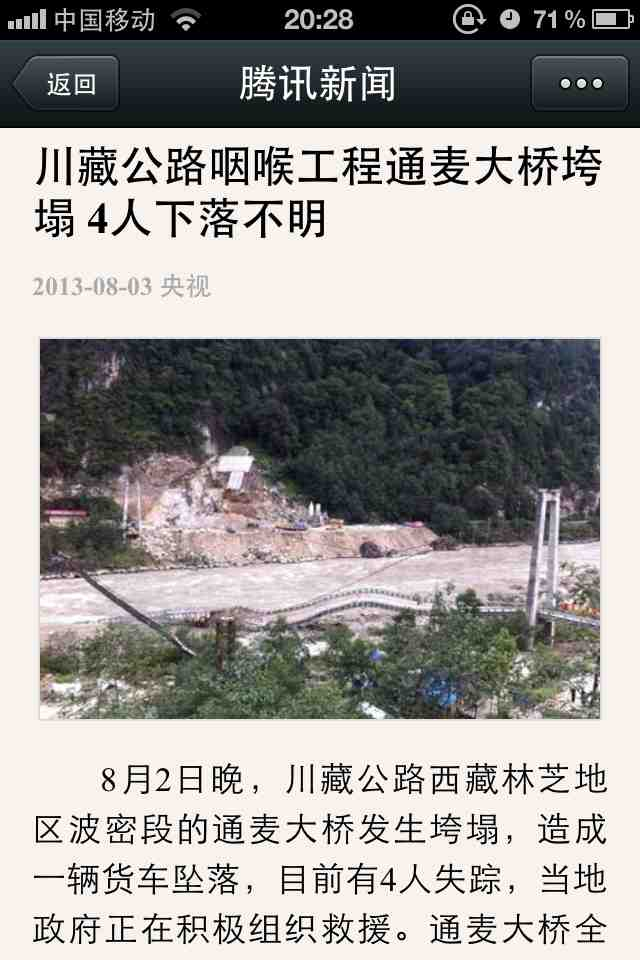This screenshot has width=640, height=960.
Task: Tap the 返回 back button
Action: (x=68, y=84)
